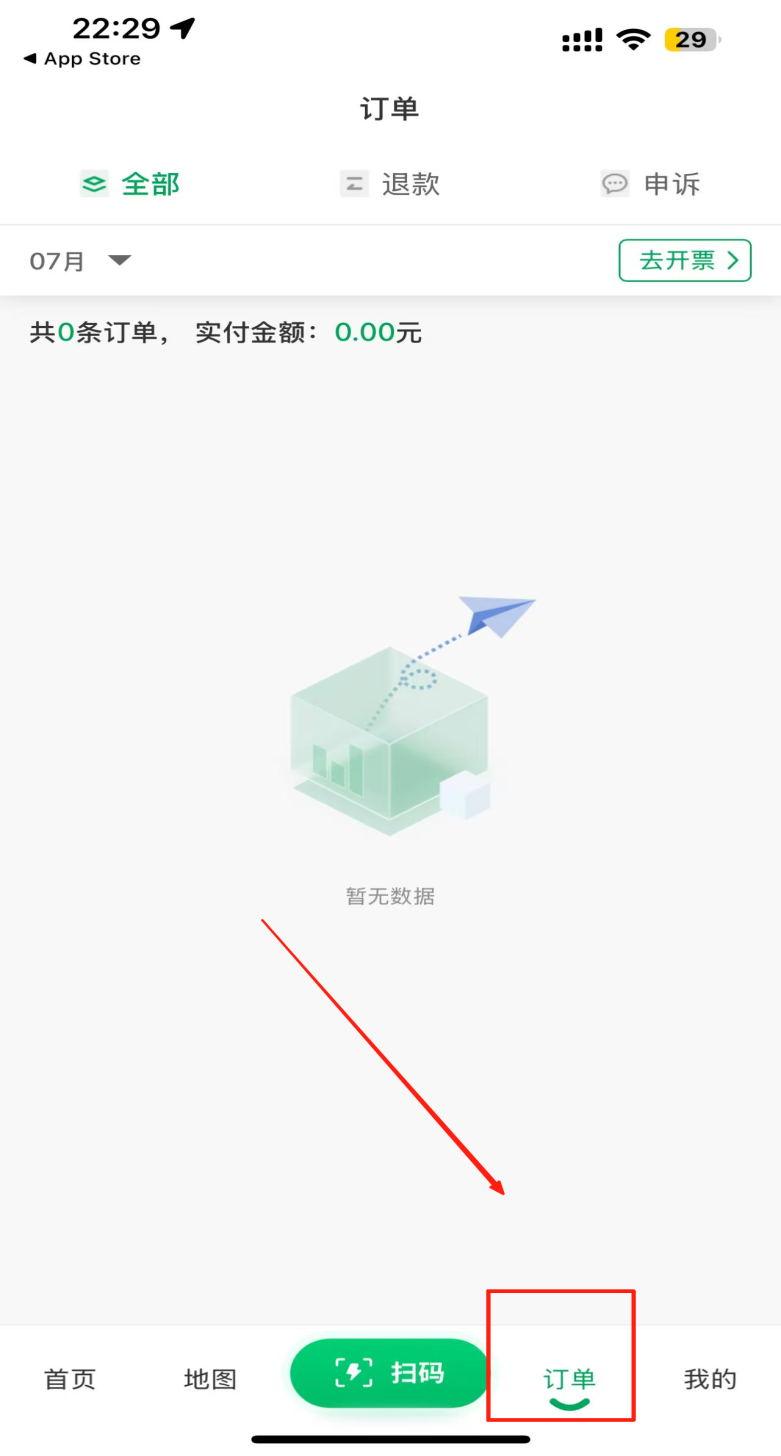Open the 地图 tab

210,1379
